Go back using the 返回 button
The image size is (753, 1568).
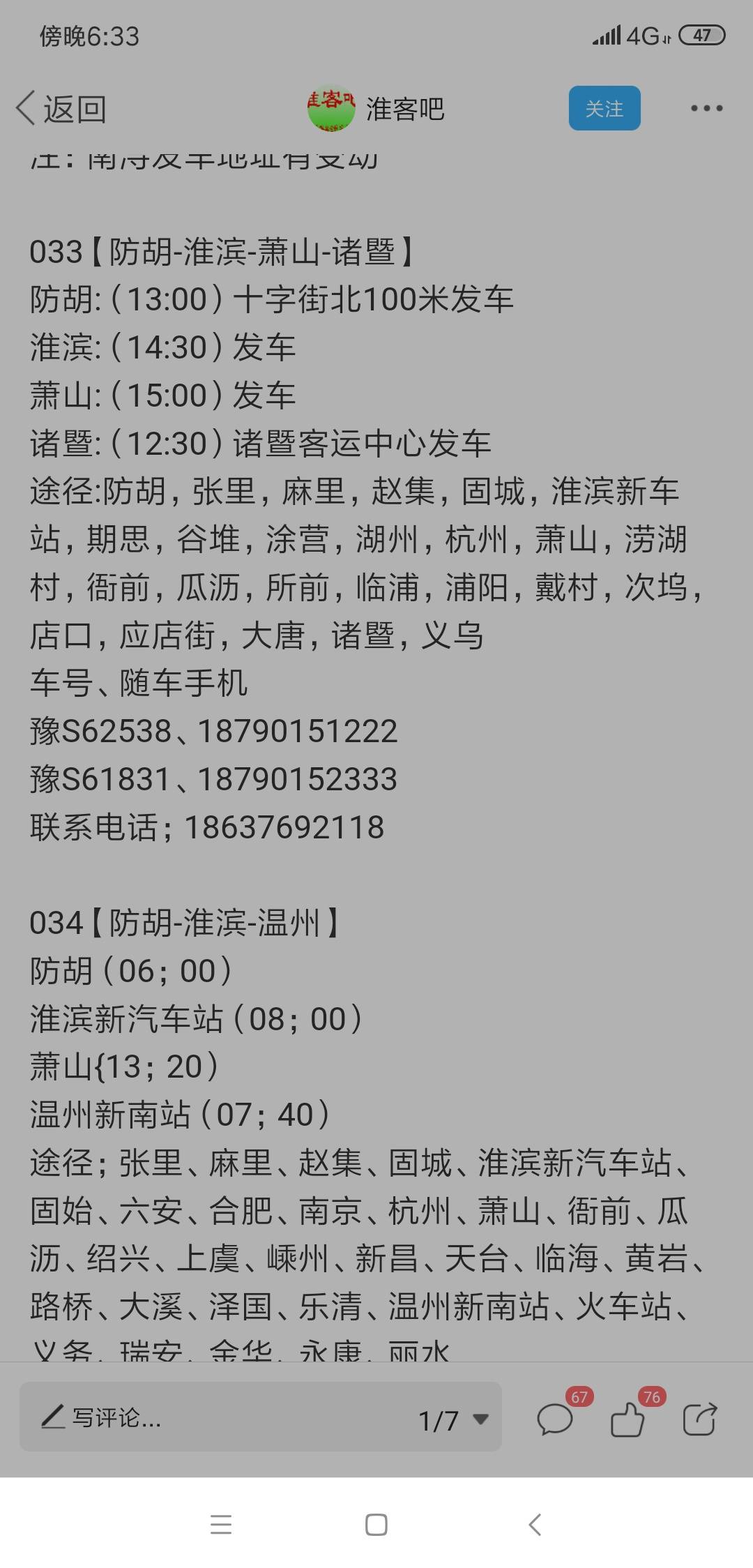[x=61, y=109]
